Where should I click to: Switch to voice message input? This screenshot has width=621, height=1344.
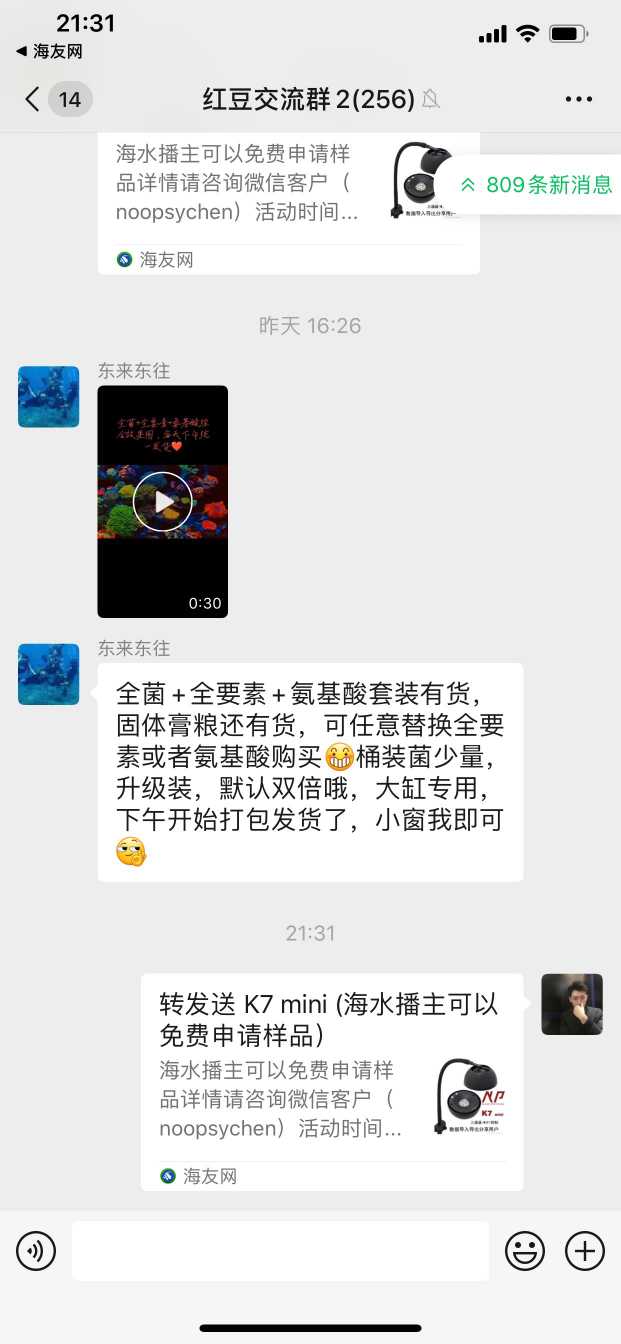(36, 1250)
